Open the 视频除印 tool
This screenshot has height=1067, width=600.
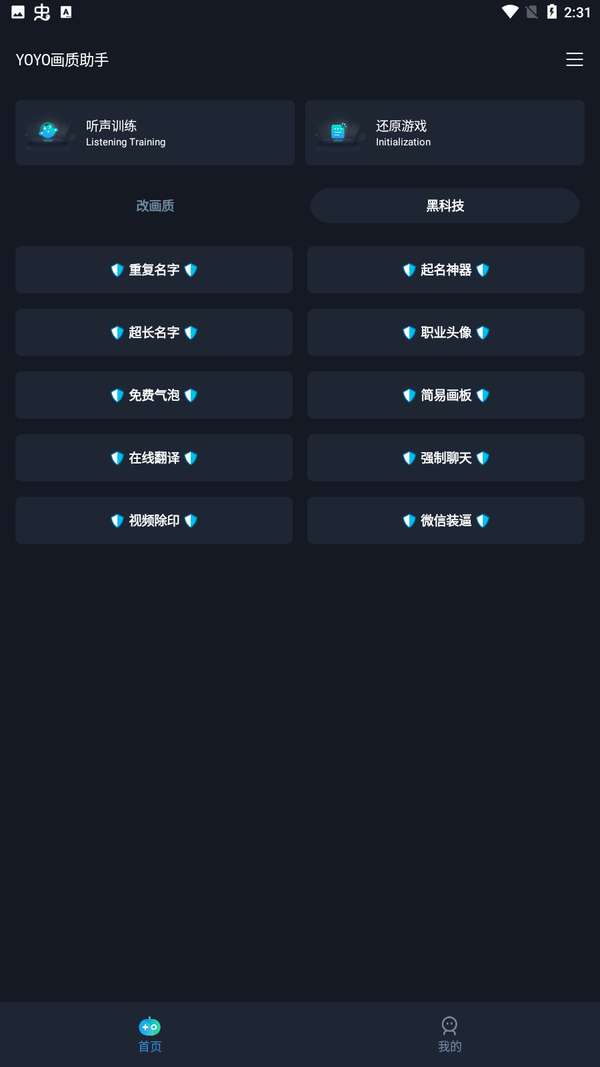(x=154, y=521)
